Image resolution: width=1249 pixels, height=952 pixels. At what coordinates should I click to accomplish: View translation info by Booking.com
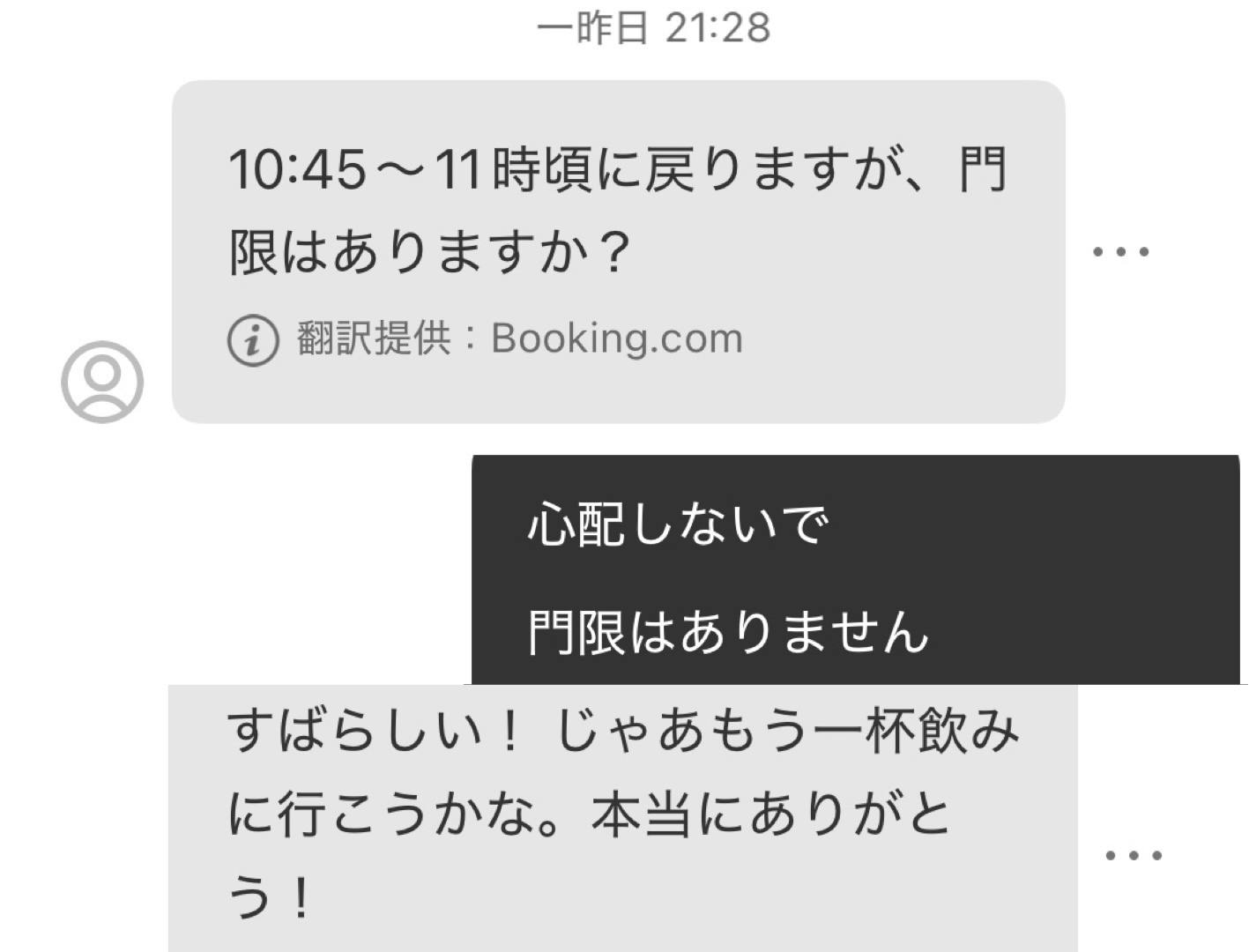tap(253, 339)
